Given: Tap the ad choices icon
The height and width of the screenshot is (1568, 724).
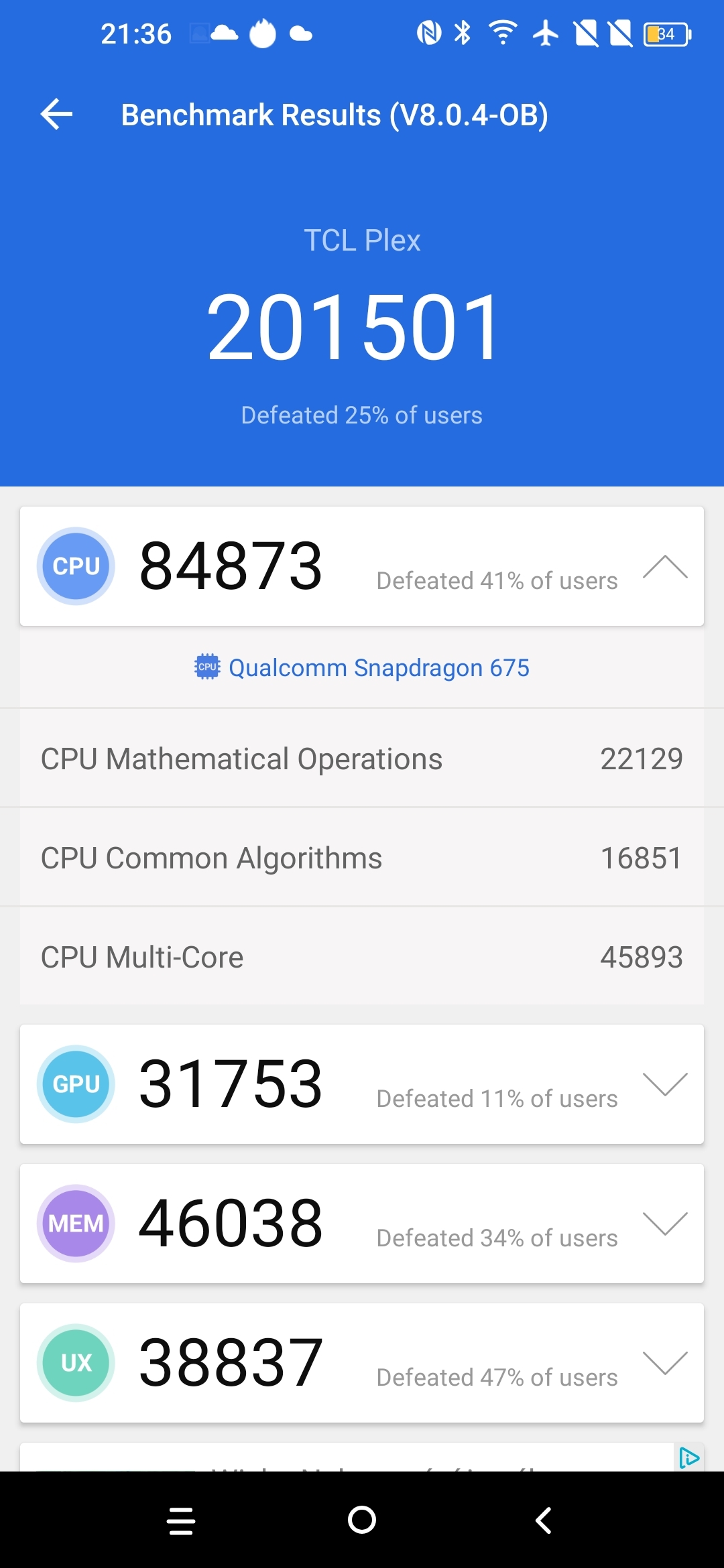Looking at the screenshot, I should pyautogui.click(x=688, y=1457).
